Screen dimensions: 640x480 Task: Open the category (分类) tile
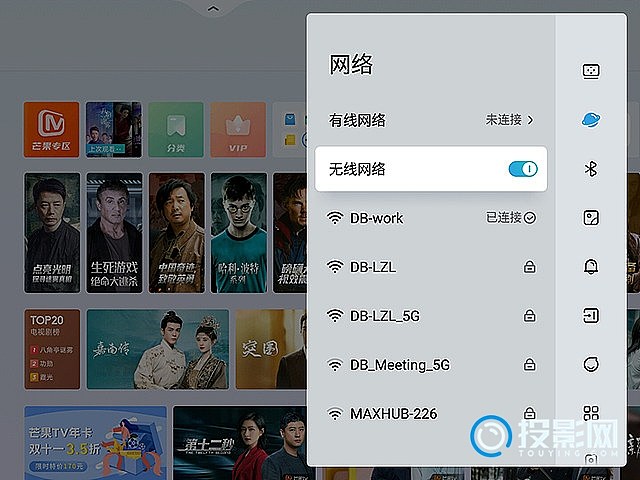tap(176, 130)
